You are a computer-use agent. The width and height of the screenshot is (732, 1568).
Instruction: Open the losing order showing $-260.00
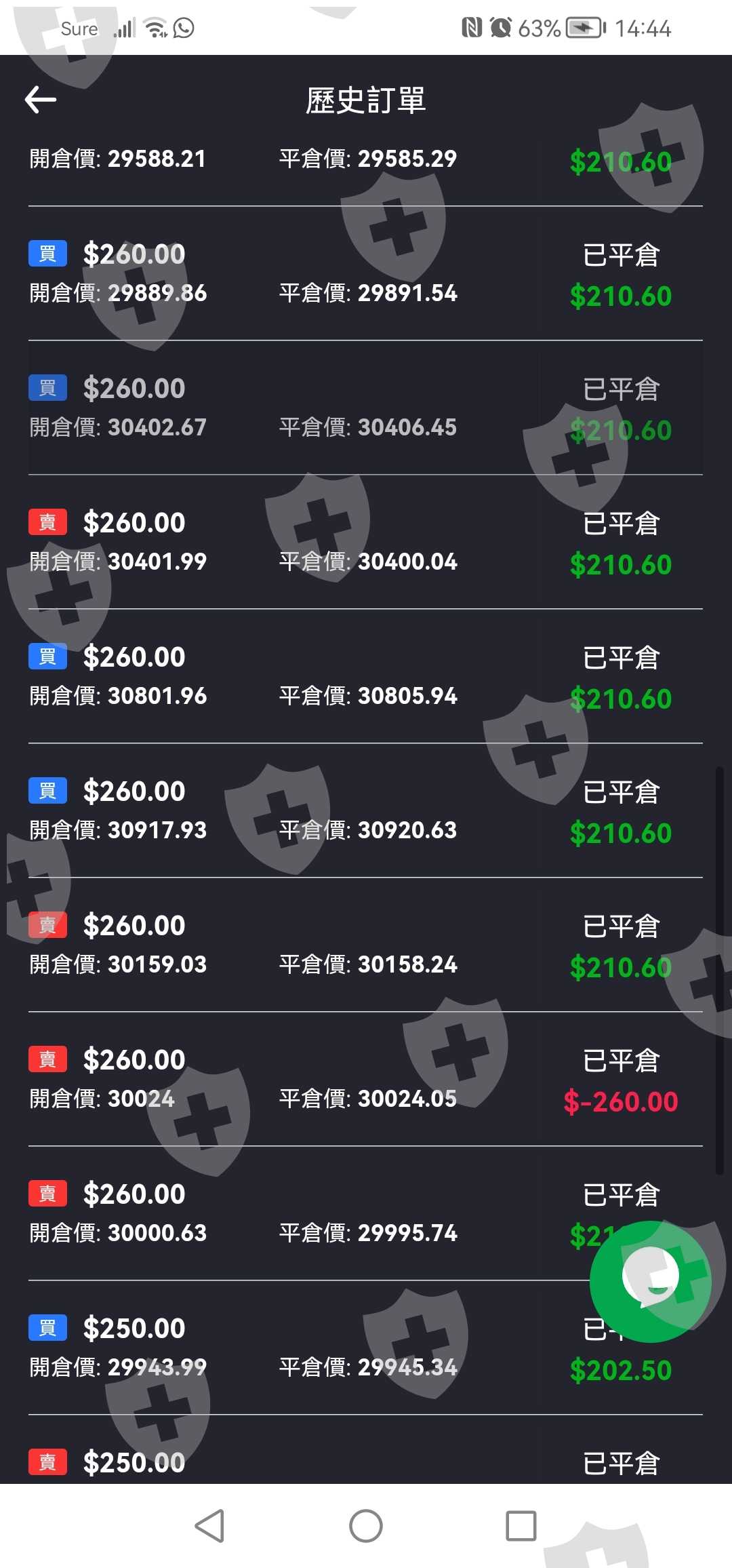pyautogui.click(x=365, y=1079)
